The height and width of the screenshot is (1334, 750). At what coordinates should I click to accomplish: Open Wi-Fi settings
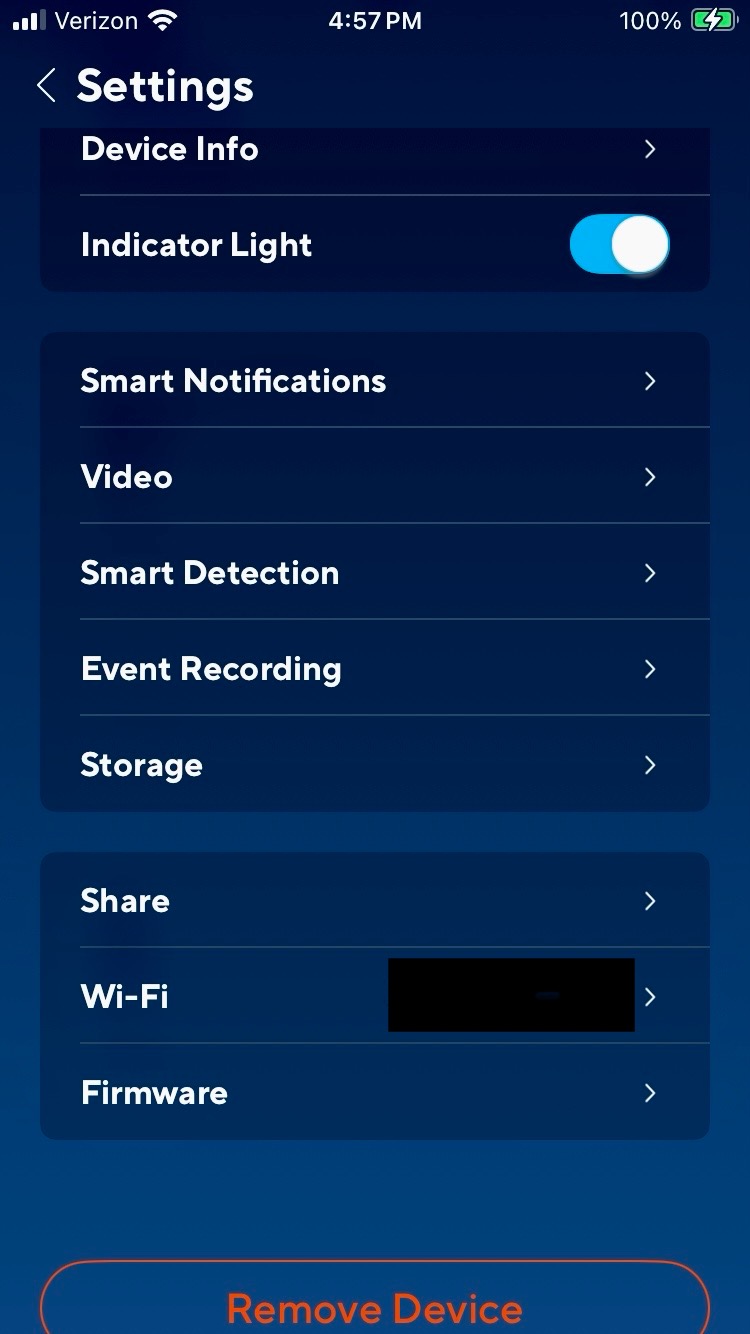pyautogui.click(x=375, y=996)
